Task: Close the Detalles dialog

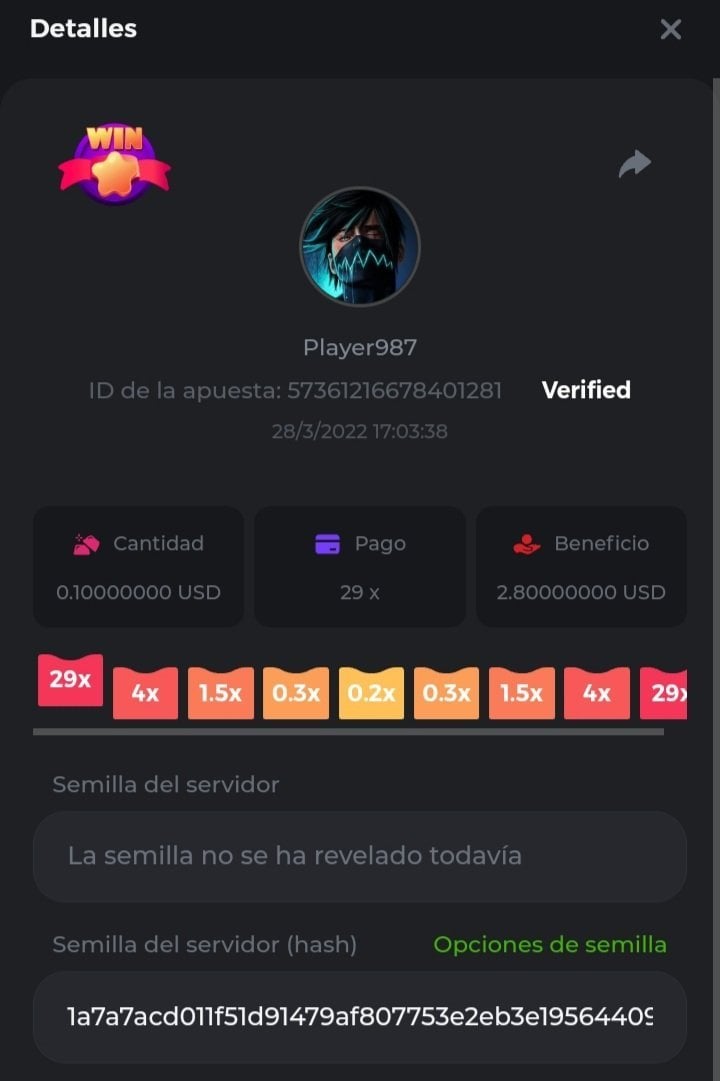Action: pyautogui.click(x=671, y=30)
